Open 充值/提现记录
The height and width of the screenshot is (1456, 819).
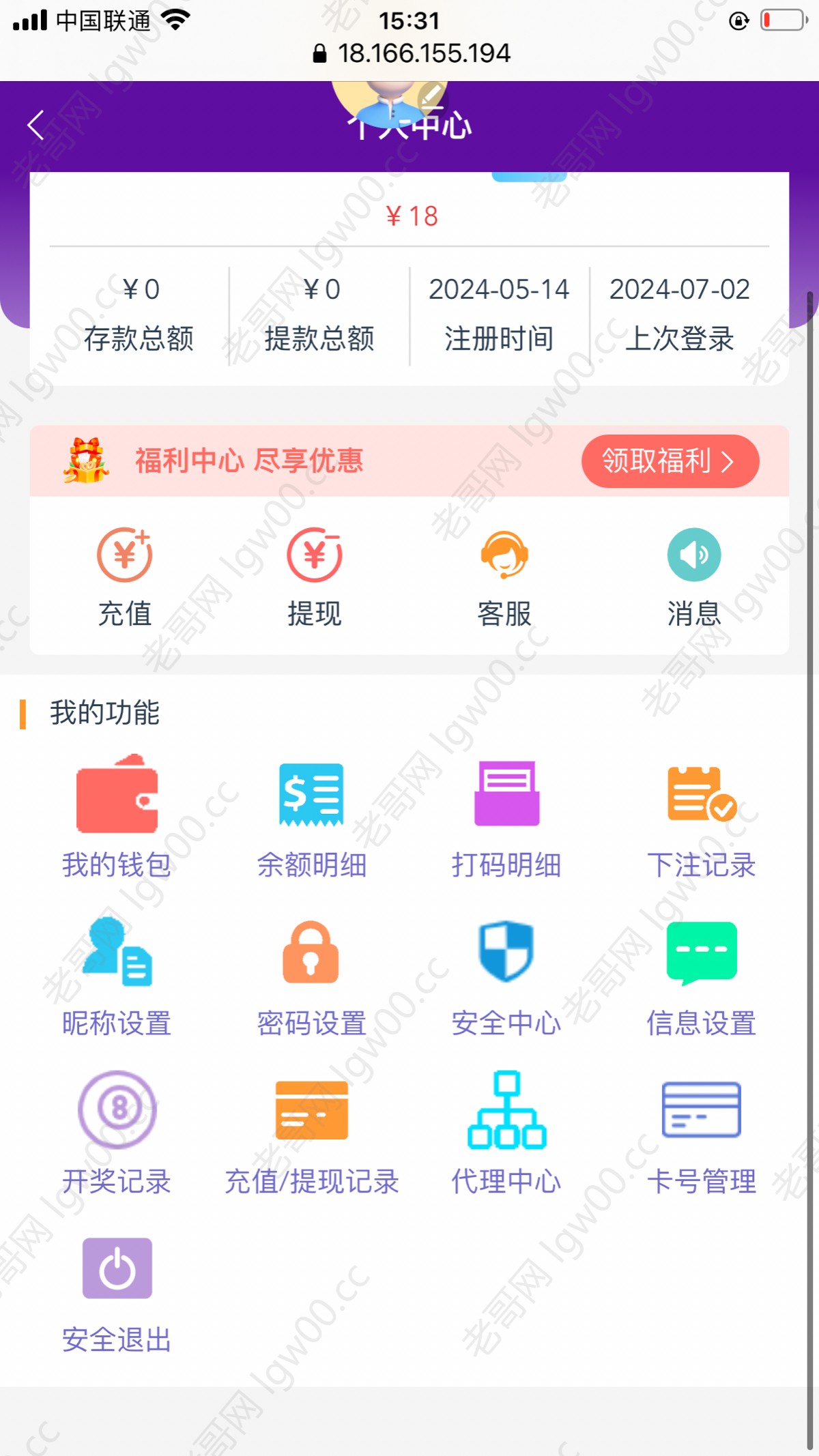point(311,1133)
